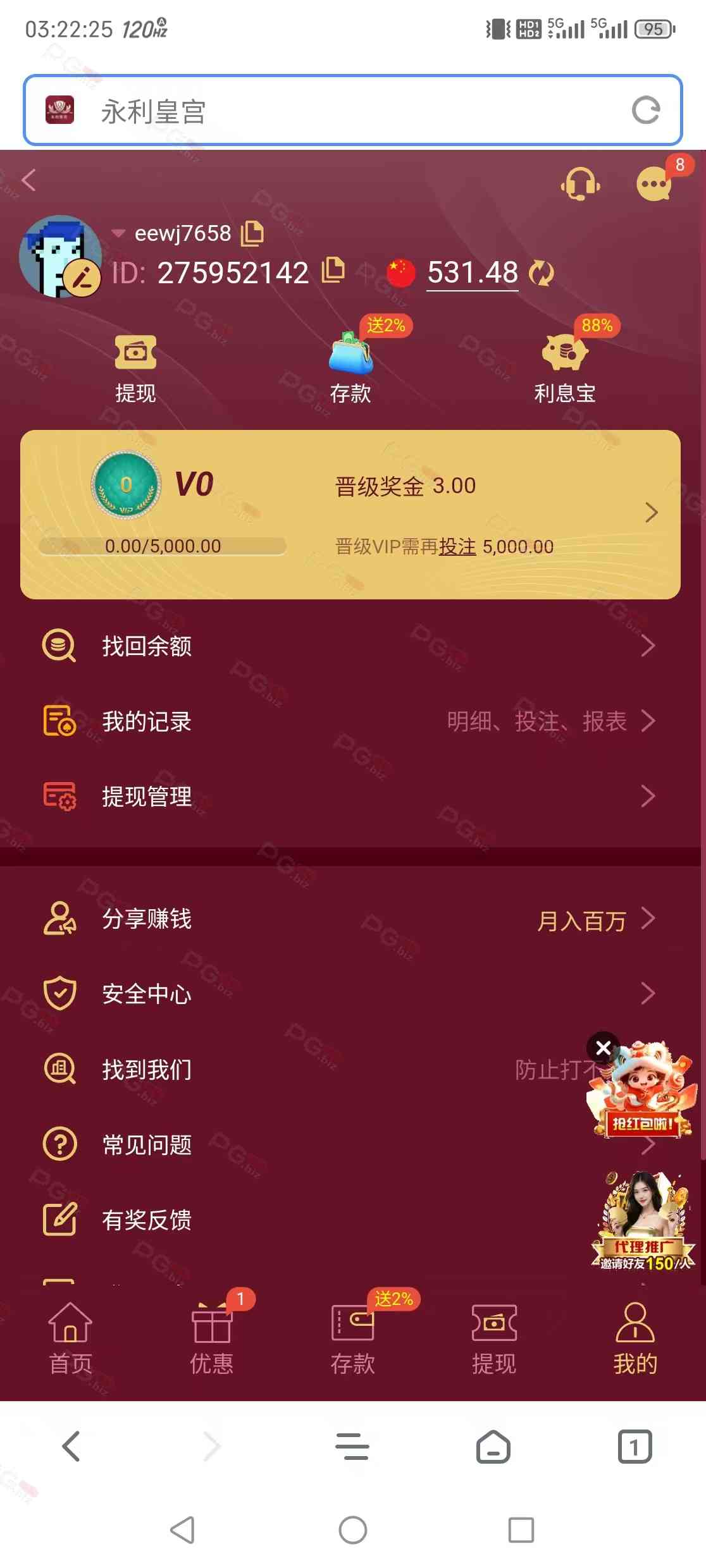Dismiss the floating red packet banner

pyautogui.click(x=603, y=1048)
